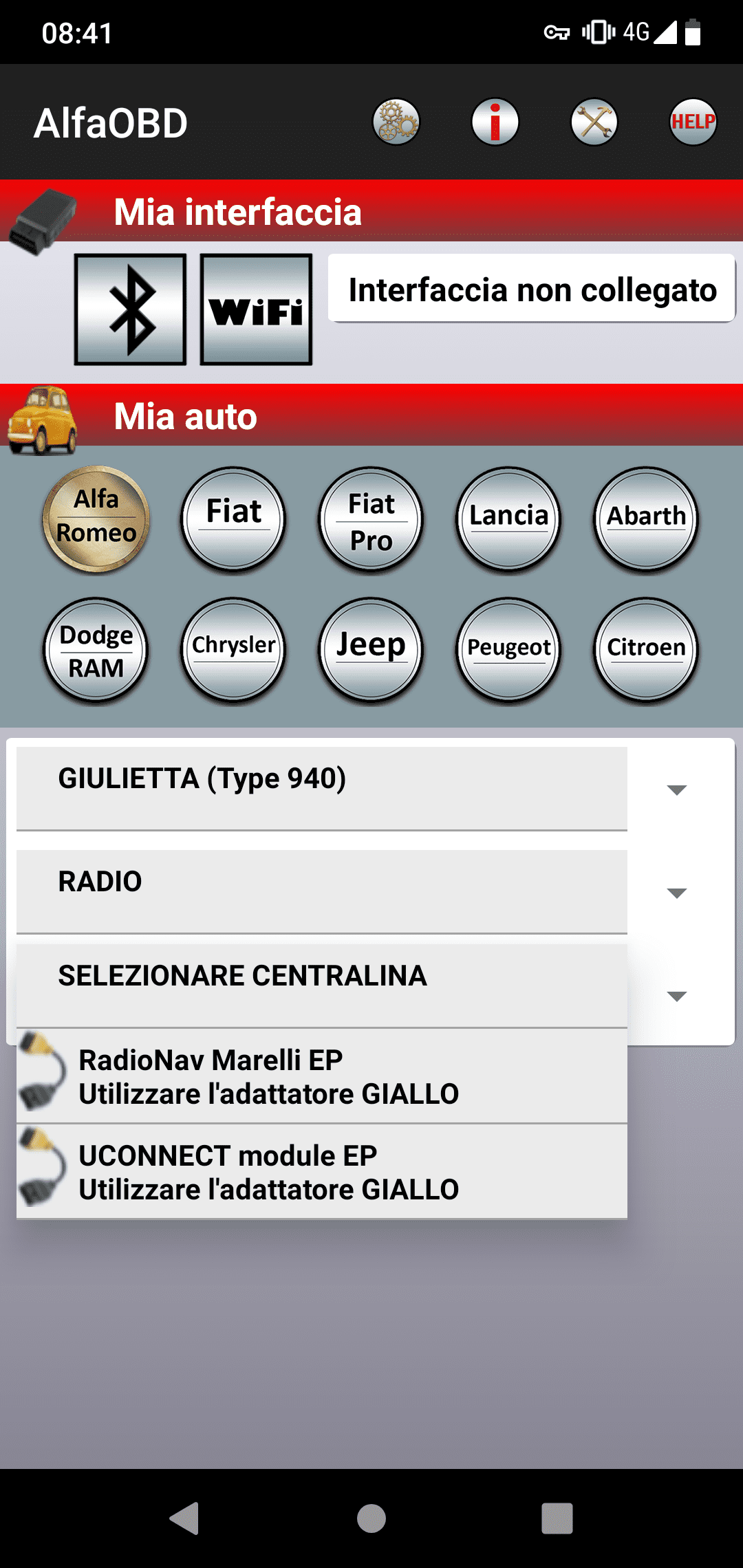Viewport: 743px width, 1568px height.
Task: Select UCONNECT module EP control unit
Action: coord(322,1172)
